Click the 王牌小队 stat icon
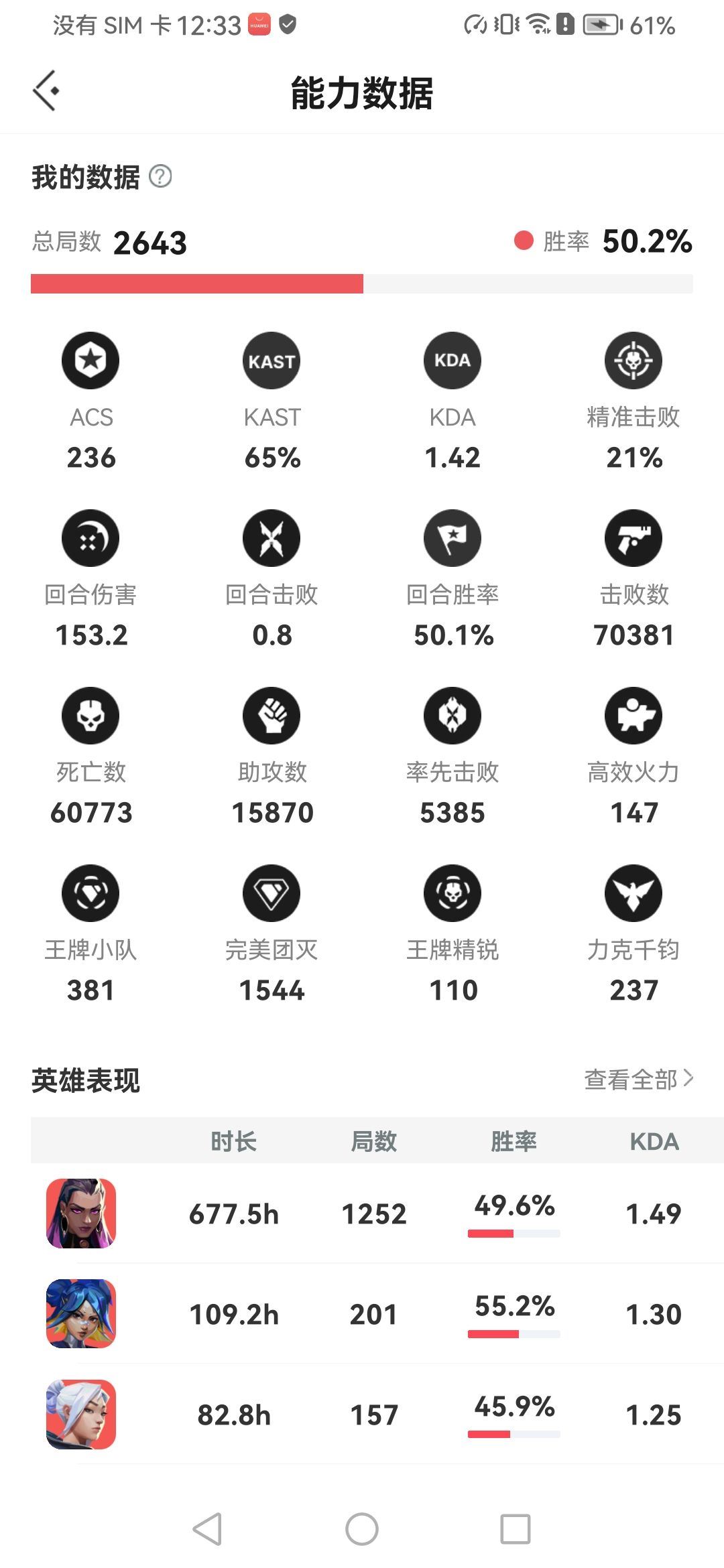Viewport: 724px width, 1568px height. point(90,893)
